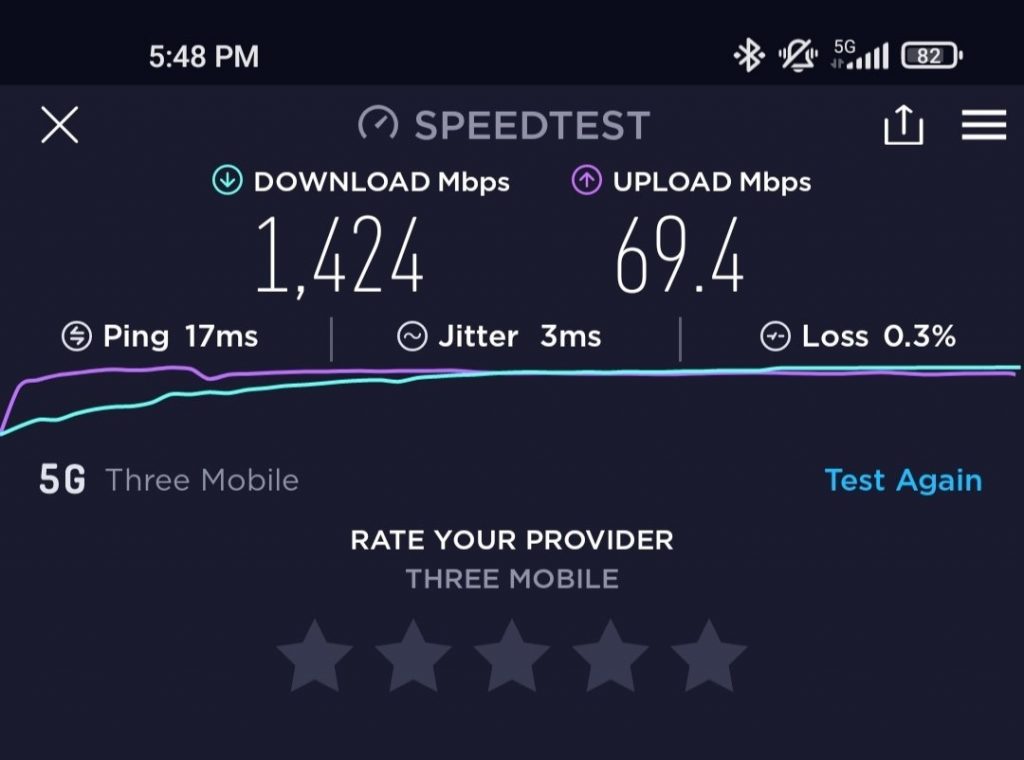The height and width of the screenshot is (760, 1024).
Task: Tap Test Again to rerun
Action: pos(903,480)
